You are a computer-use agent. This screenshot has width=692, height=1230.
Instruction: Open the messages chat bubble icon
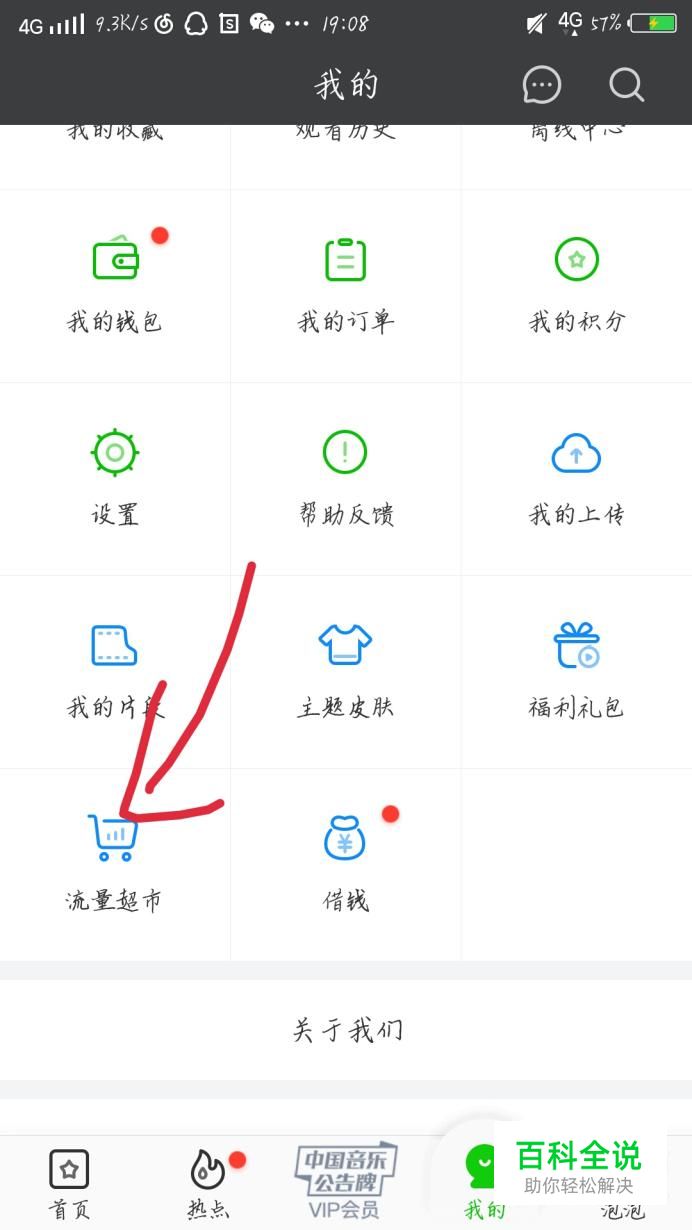(x=543, y=85)
